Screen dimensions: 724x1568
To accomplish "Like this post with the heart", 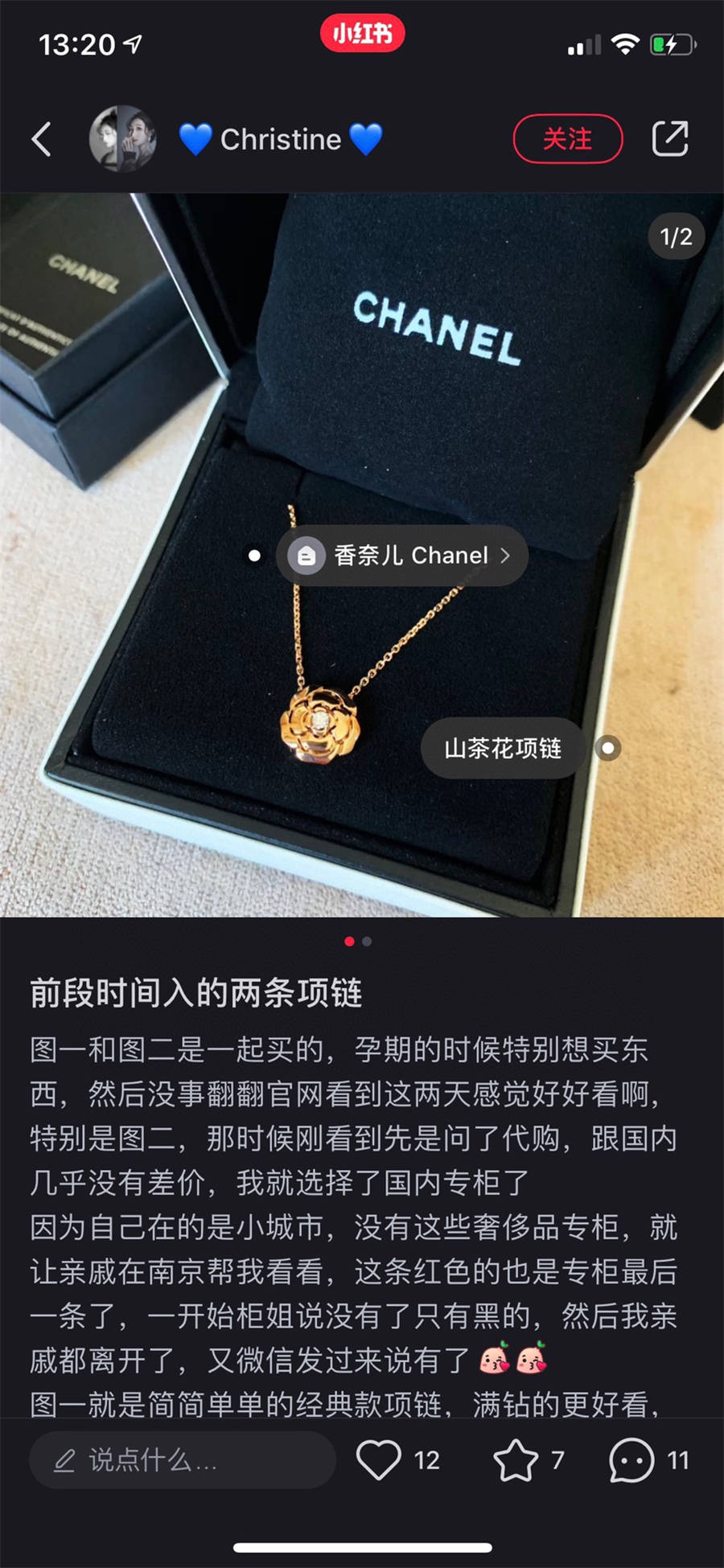I will coord(379,1459).
